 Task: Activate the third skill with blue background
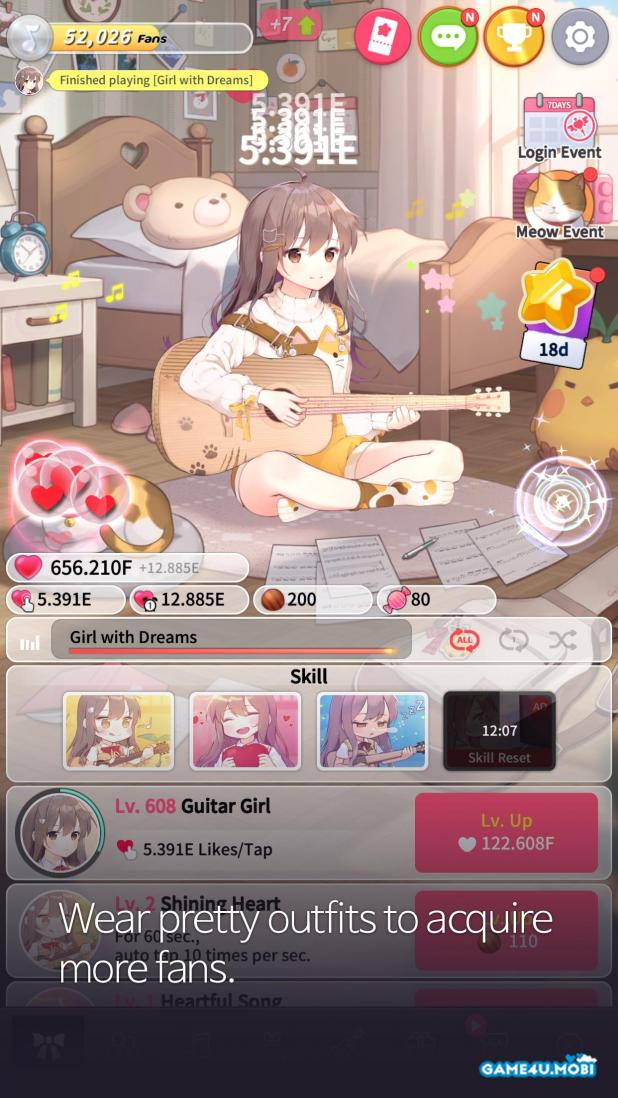pos(372,731)
